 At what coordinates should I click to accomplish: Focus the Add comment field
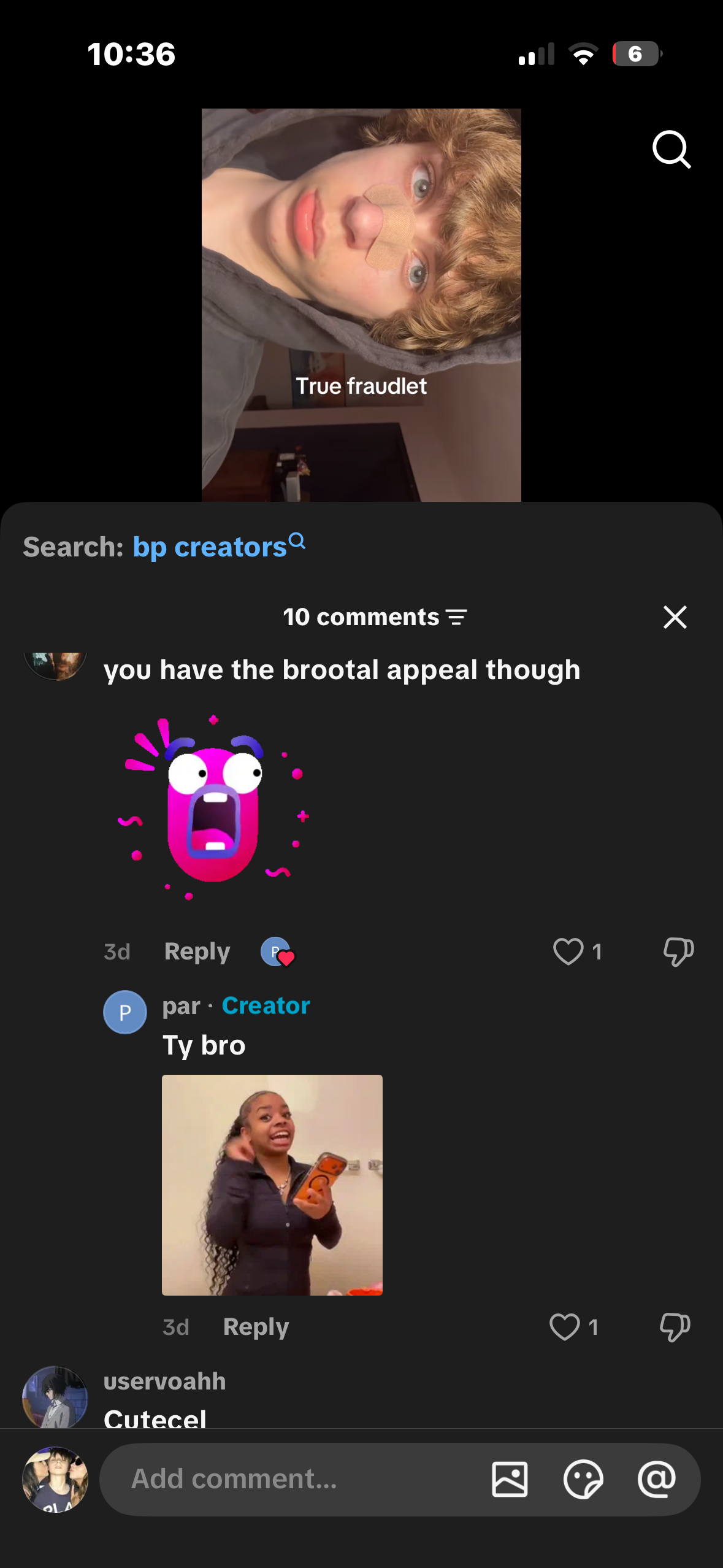pos(294,1479)
